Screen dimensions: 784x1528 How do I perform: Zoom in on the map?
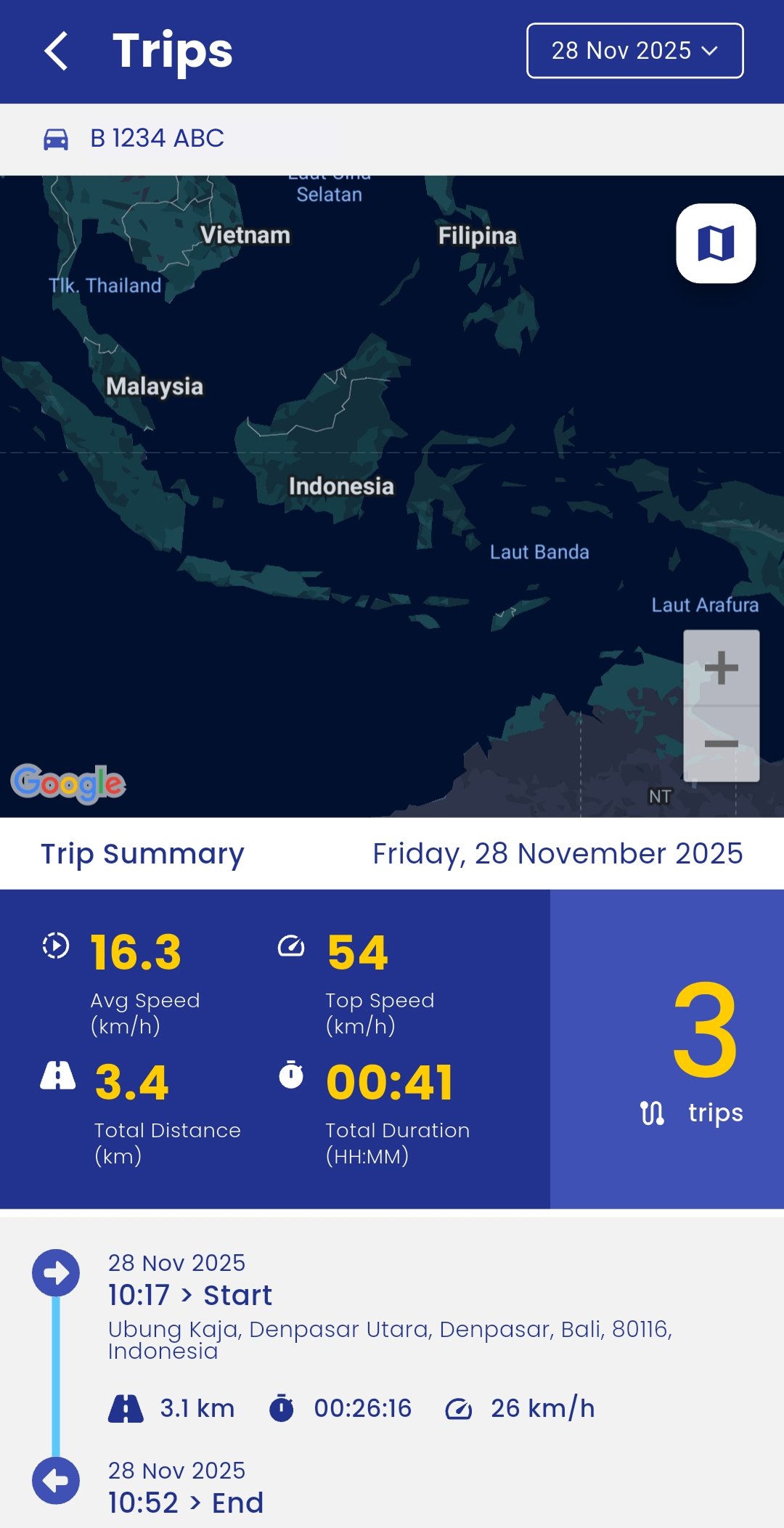pos(721,668)
